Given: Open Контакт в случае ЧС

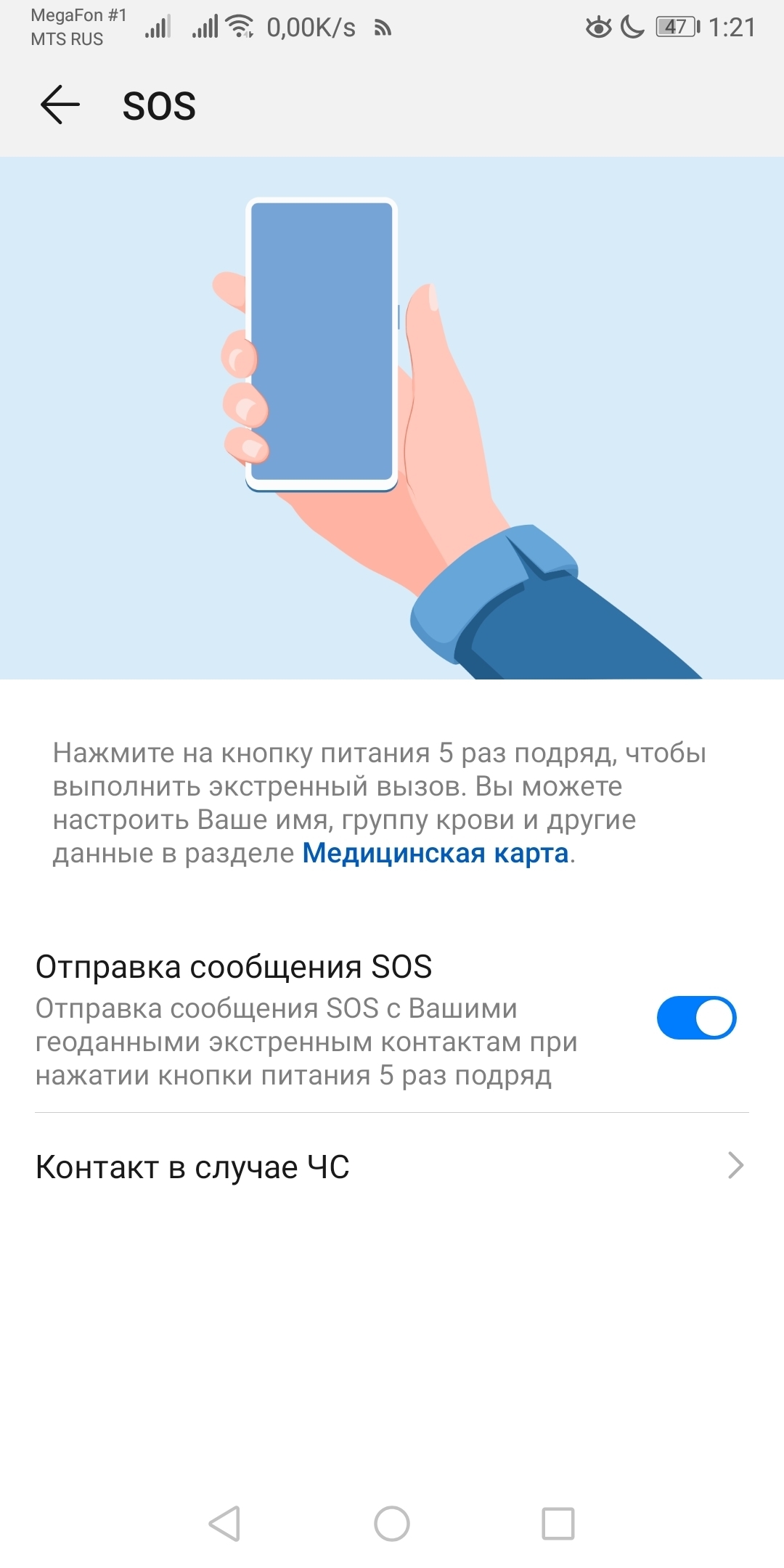Looking at the screenshot, I should click(x=392, y=1167).
